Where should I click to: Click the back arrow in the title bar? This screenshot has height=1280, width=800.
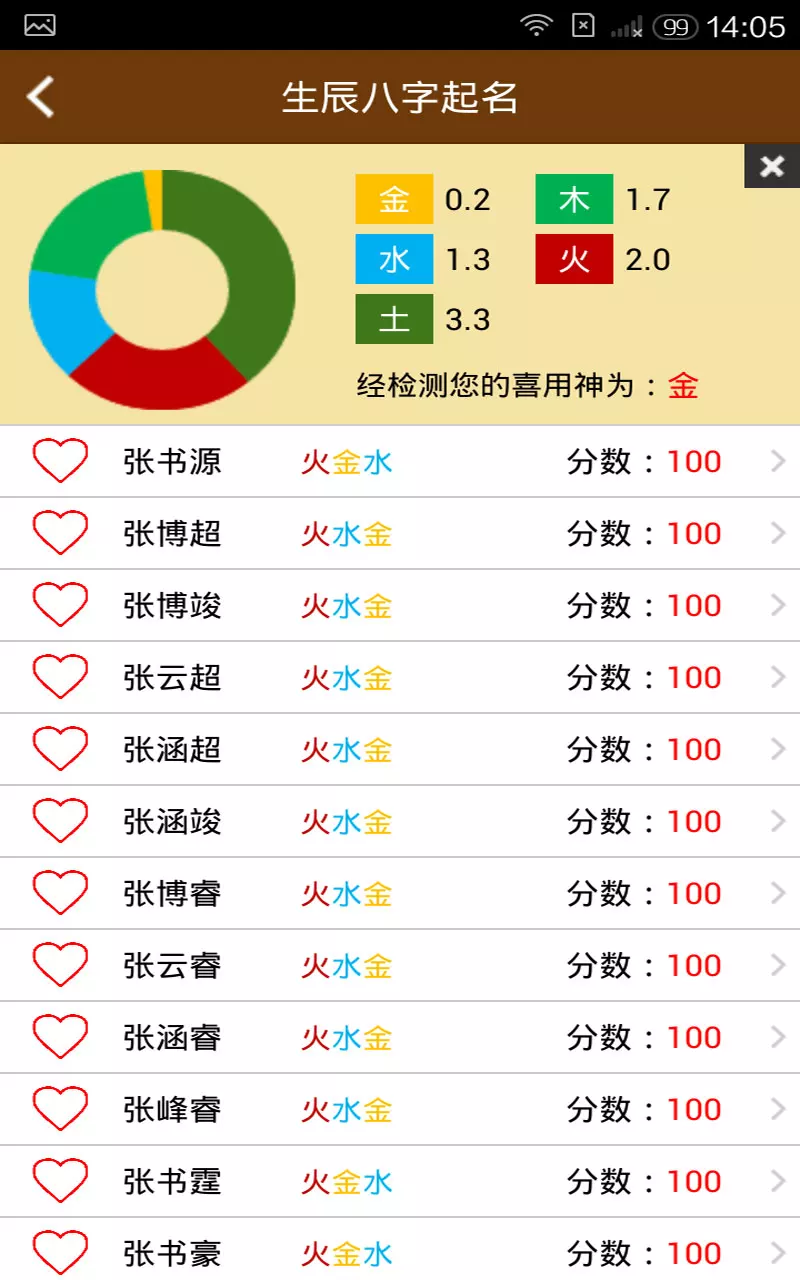[40, 96]
